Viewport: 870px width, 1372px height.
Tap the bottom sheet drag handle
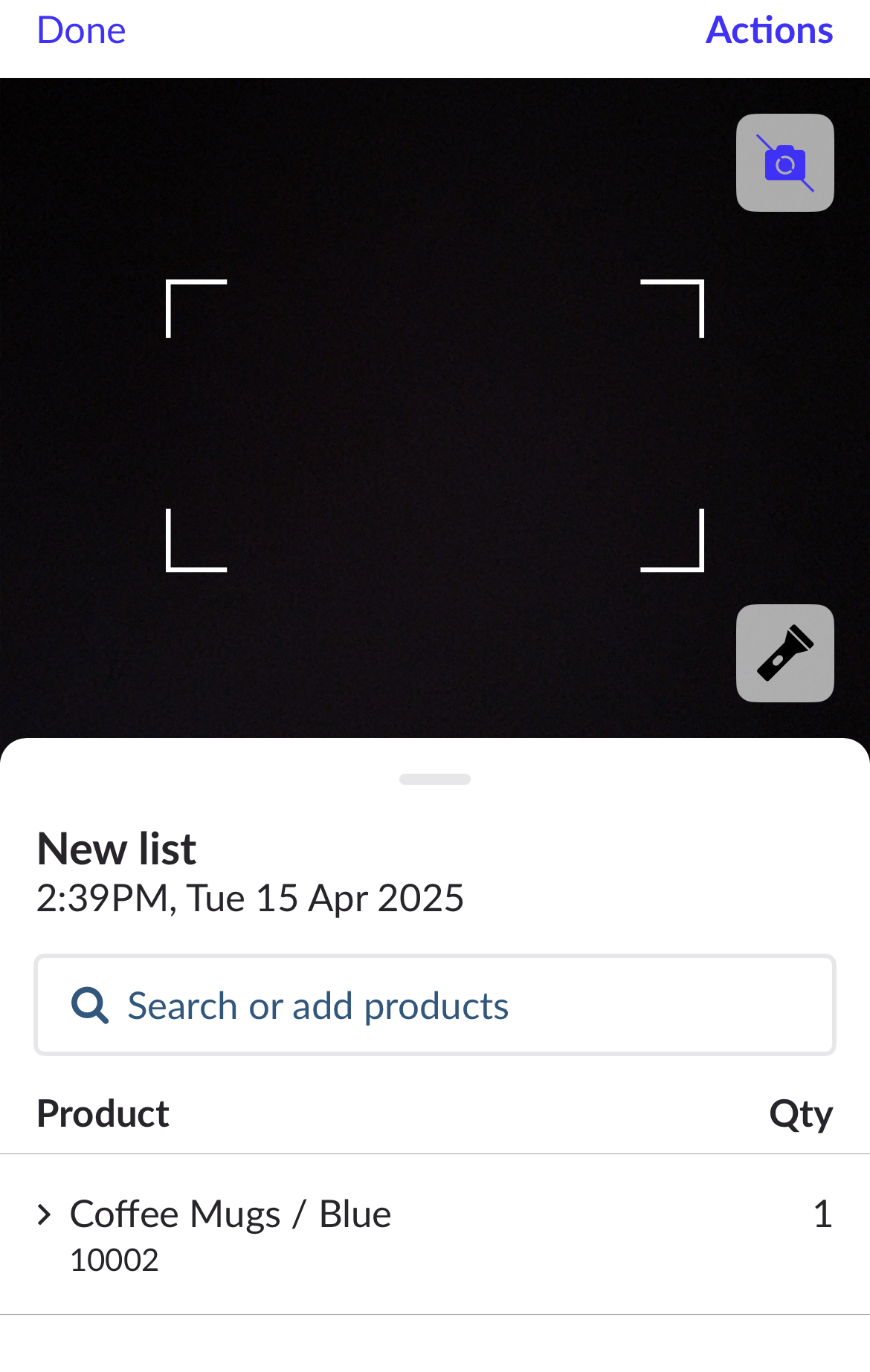click(x=435, y=779)
